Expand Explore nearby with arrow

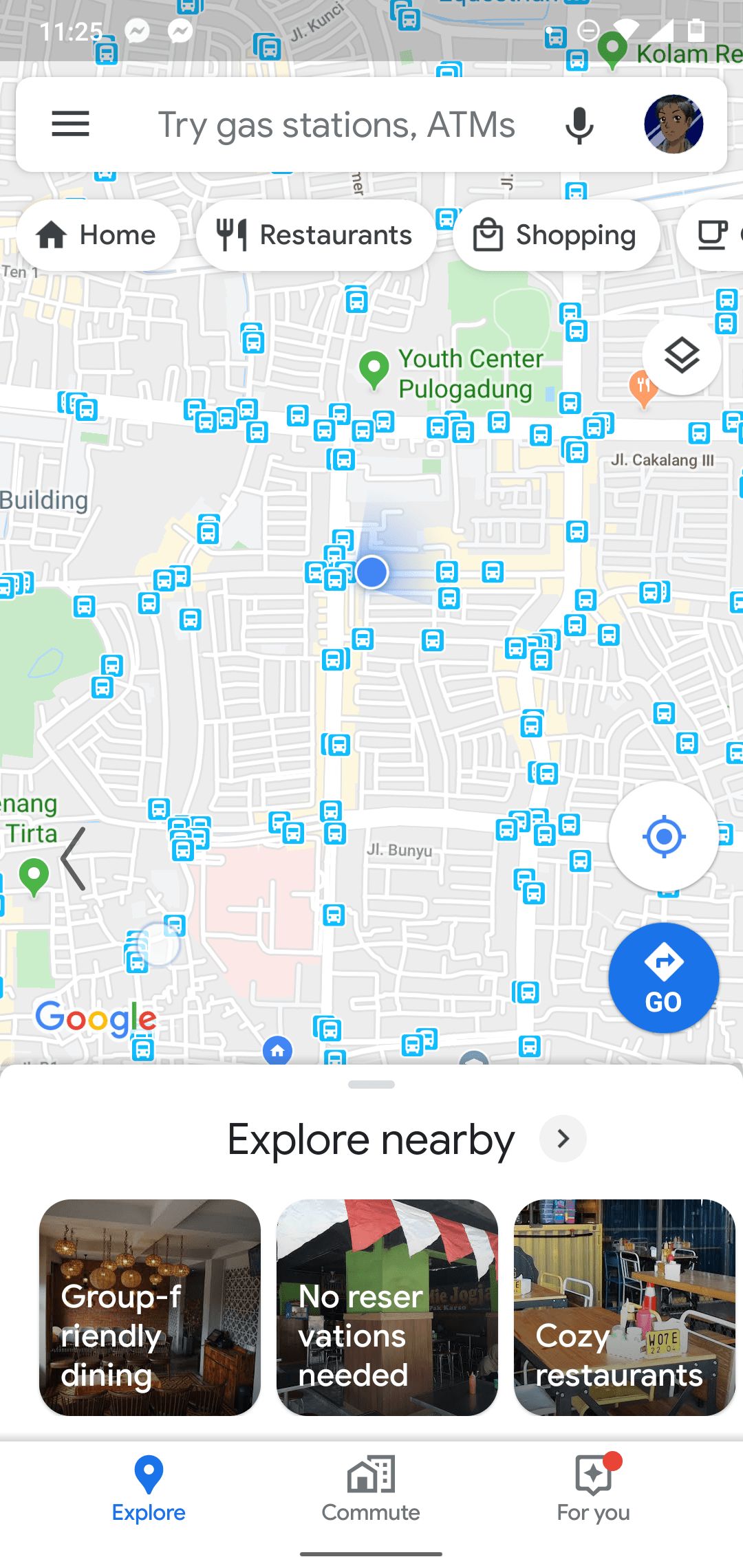coord(563,1139)
